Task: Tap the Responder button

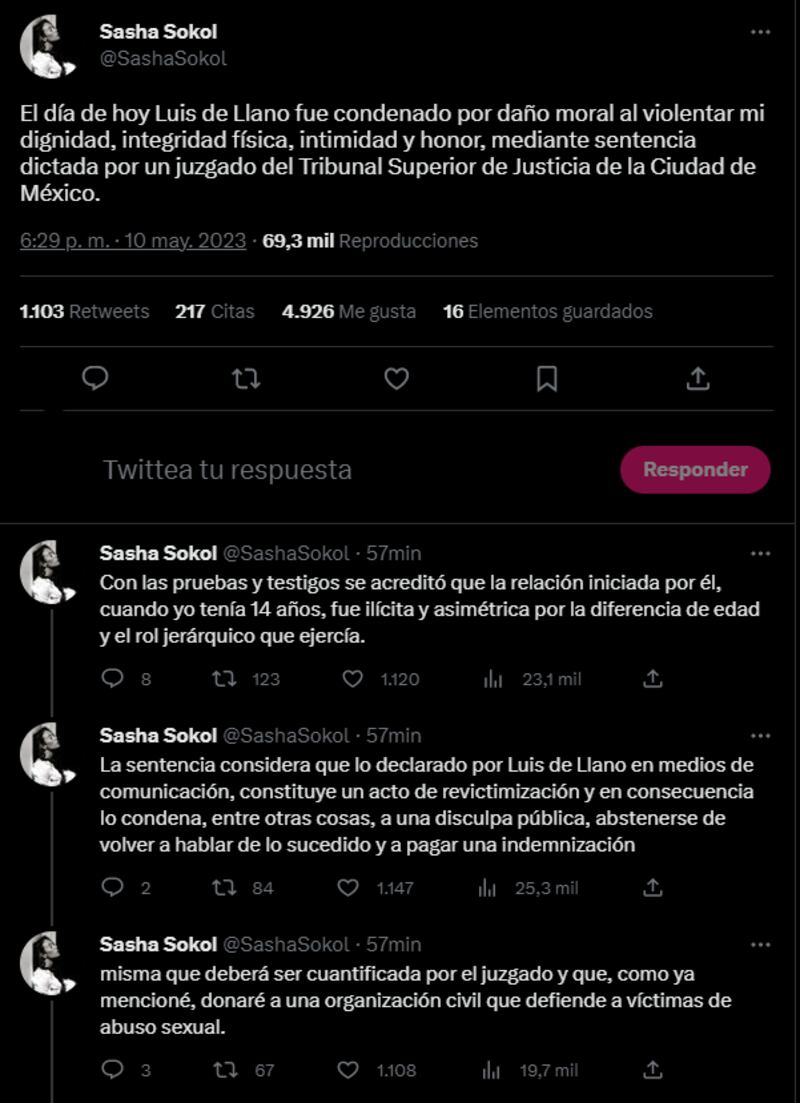Action: (x=695, y=469)
